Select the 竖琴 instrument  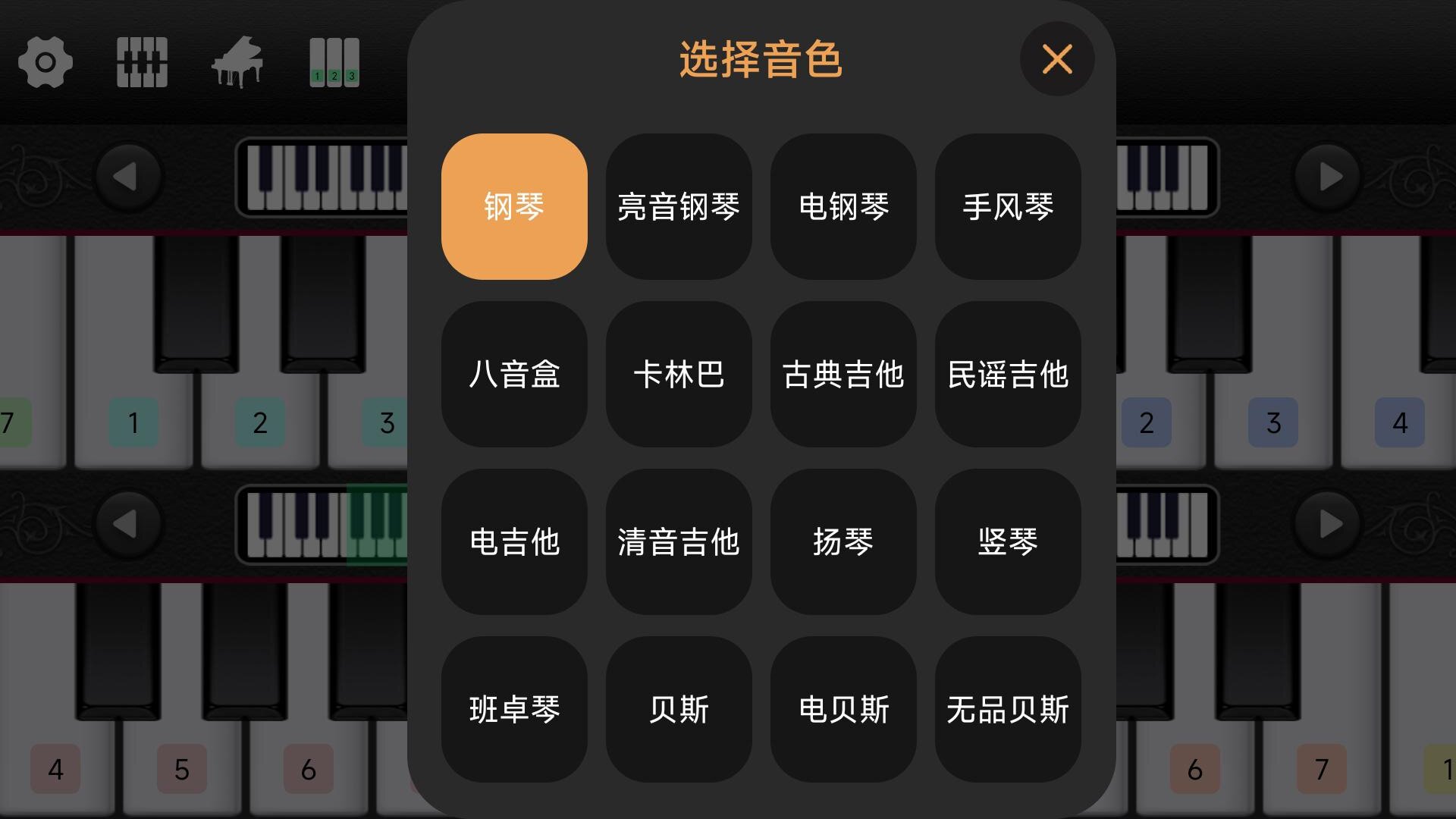[x=1008, y=541]
